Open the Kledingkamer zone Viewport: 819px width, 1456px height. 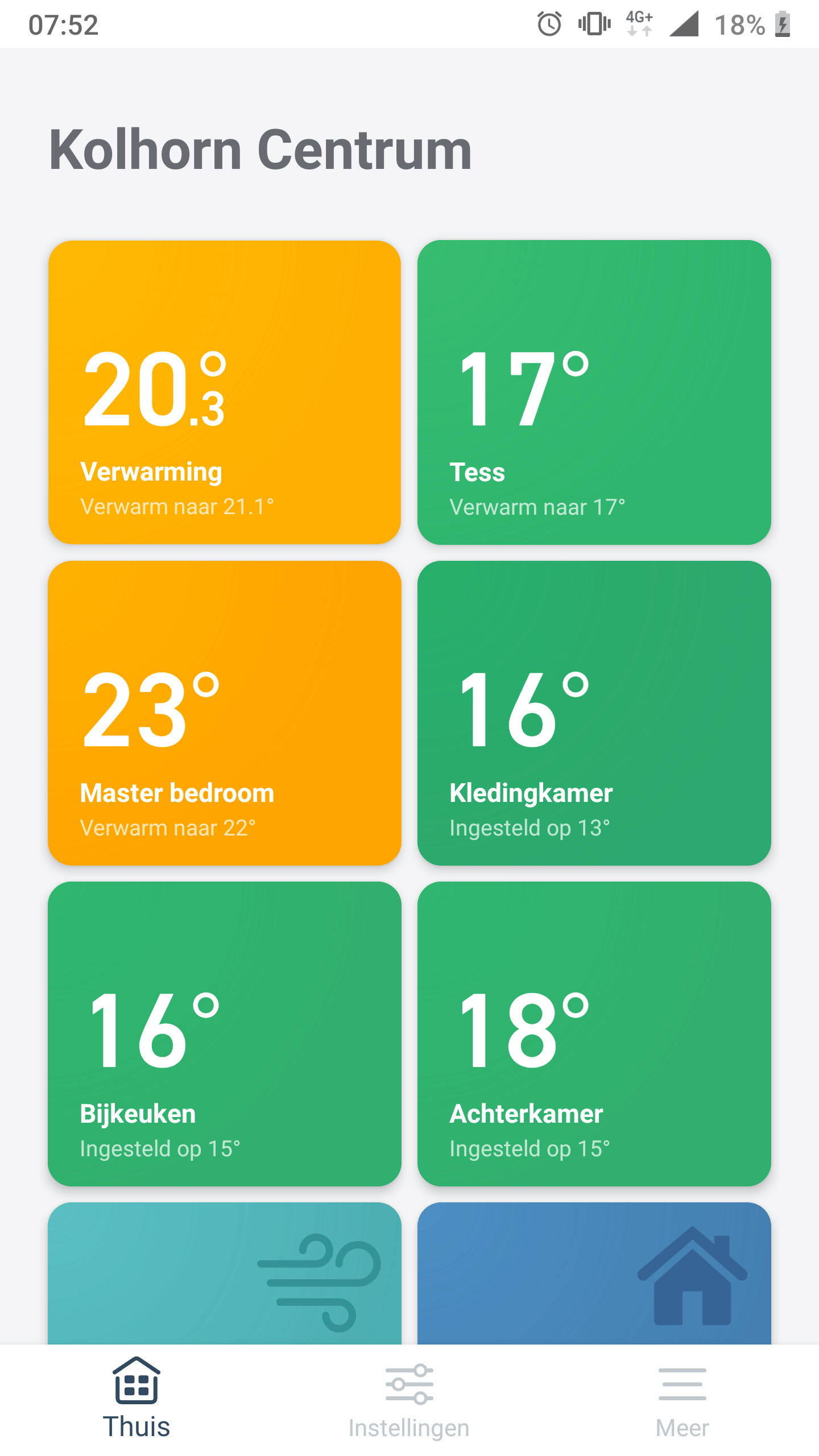pos(594,713)
